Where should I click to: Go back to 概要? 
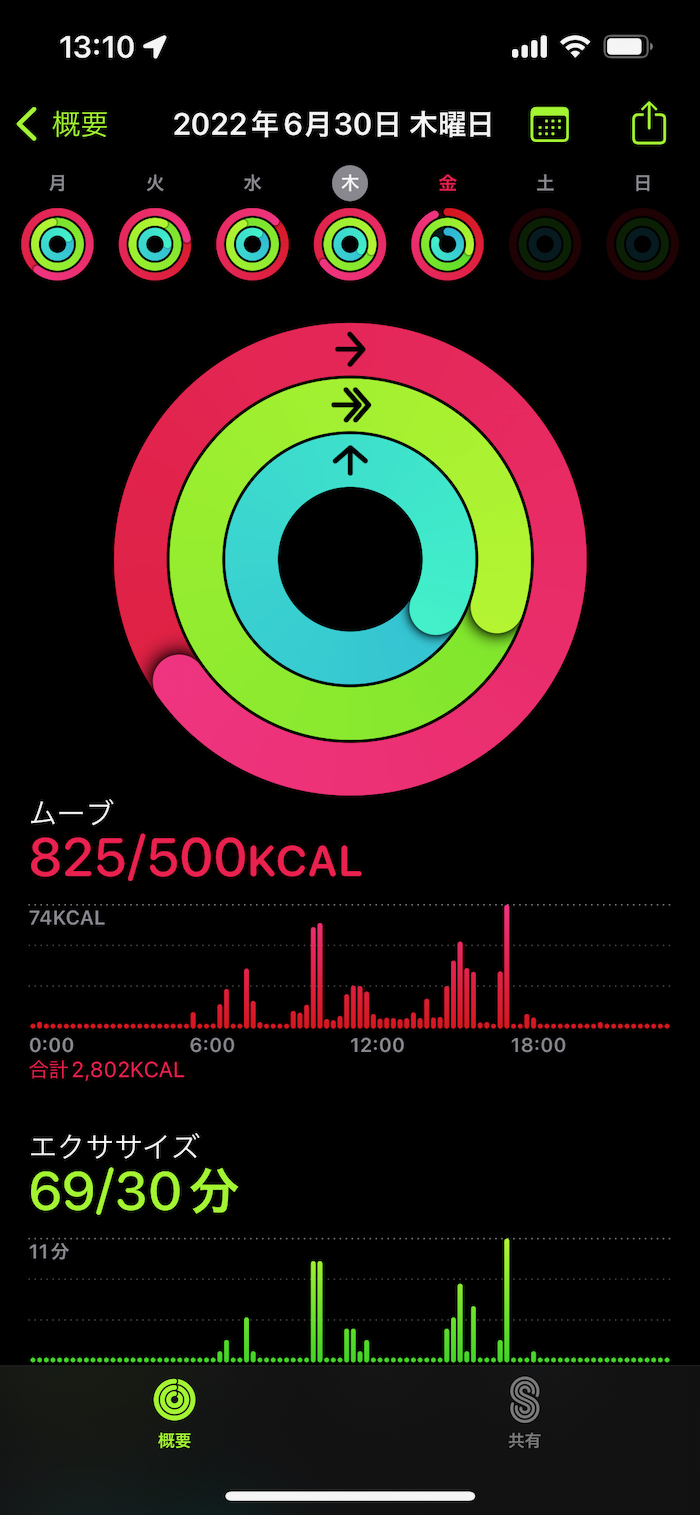click(62, 125)
